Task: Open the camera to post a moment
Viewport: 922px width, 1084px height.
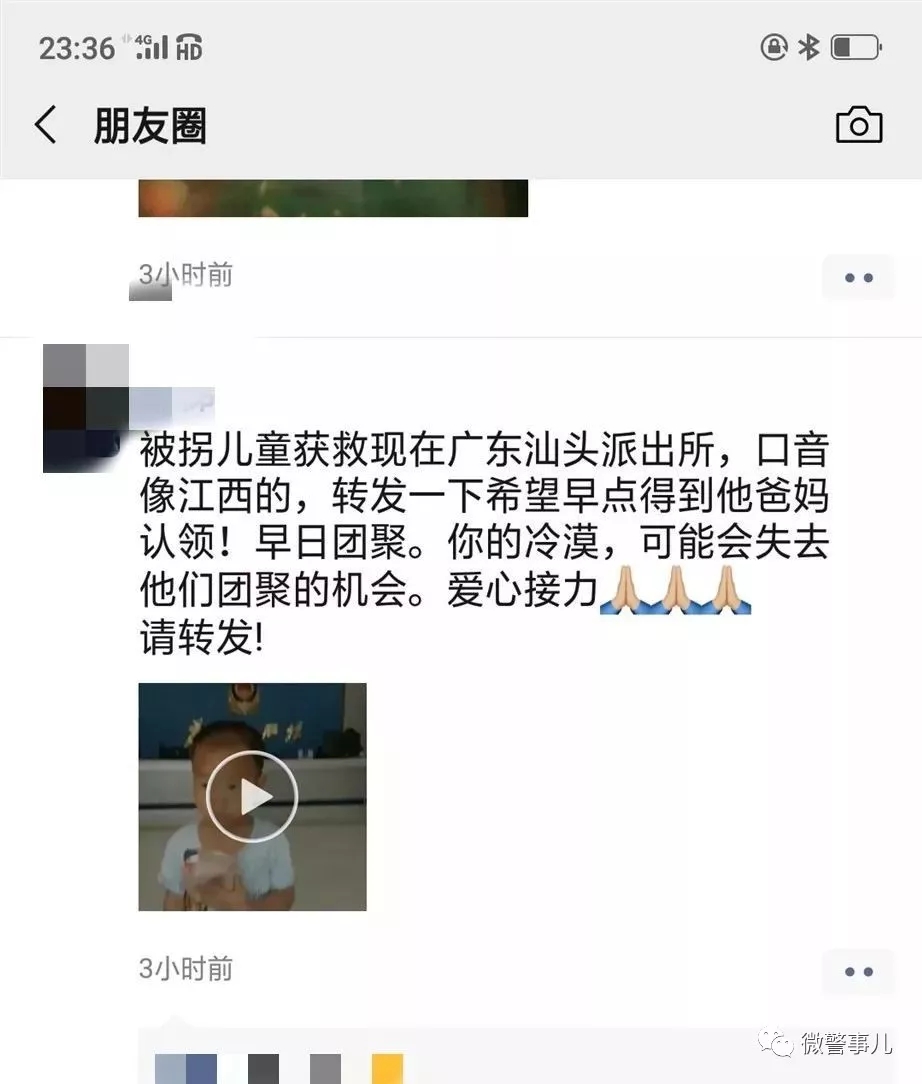Action: pos(858,125)
